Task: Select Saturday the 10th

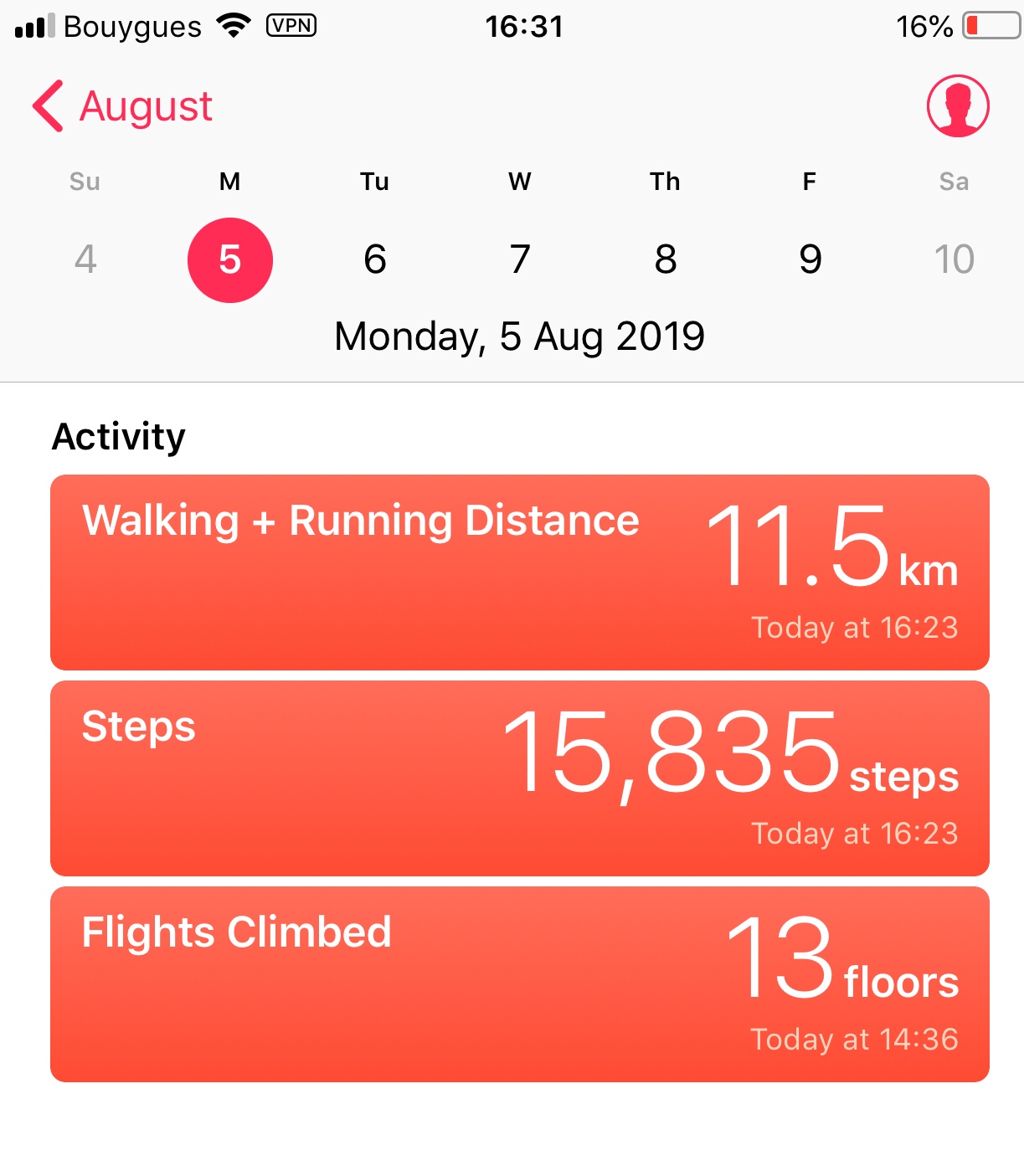Action: click(x=954, y=259)
